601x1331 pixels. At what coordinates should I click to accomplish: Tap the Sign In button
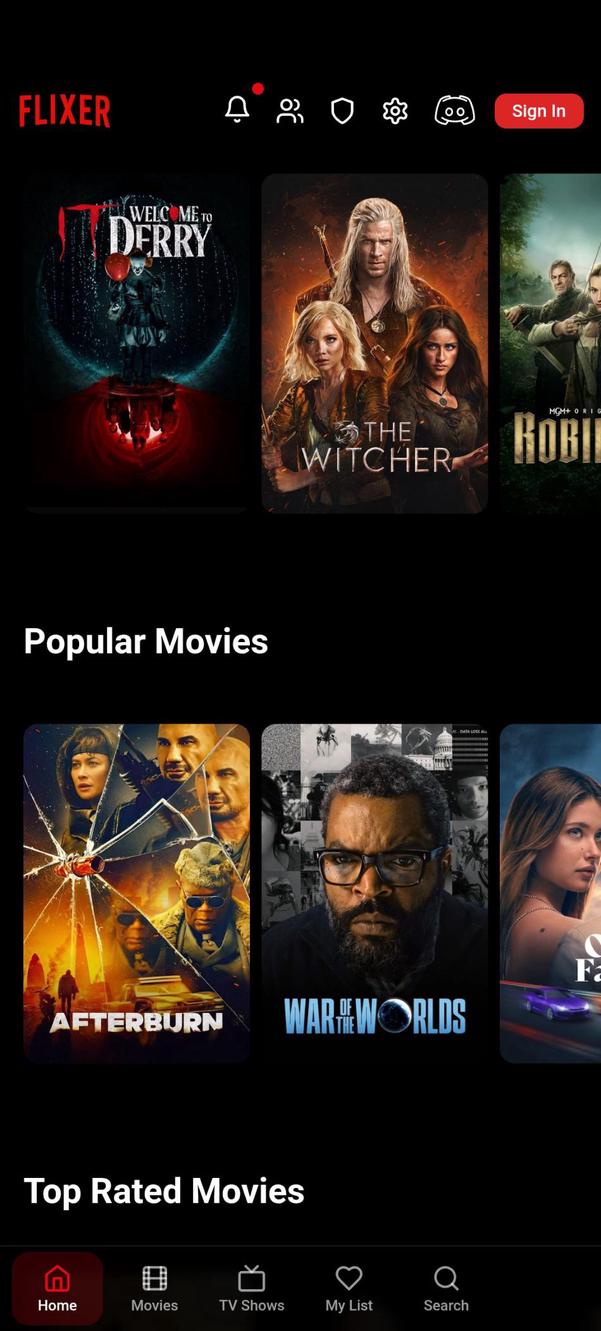pyautogui.click(x=538, y=111)
